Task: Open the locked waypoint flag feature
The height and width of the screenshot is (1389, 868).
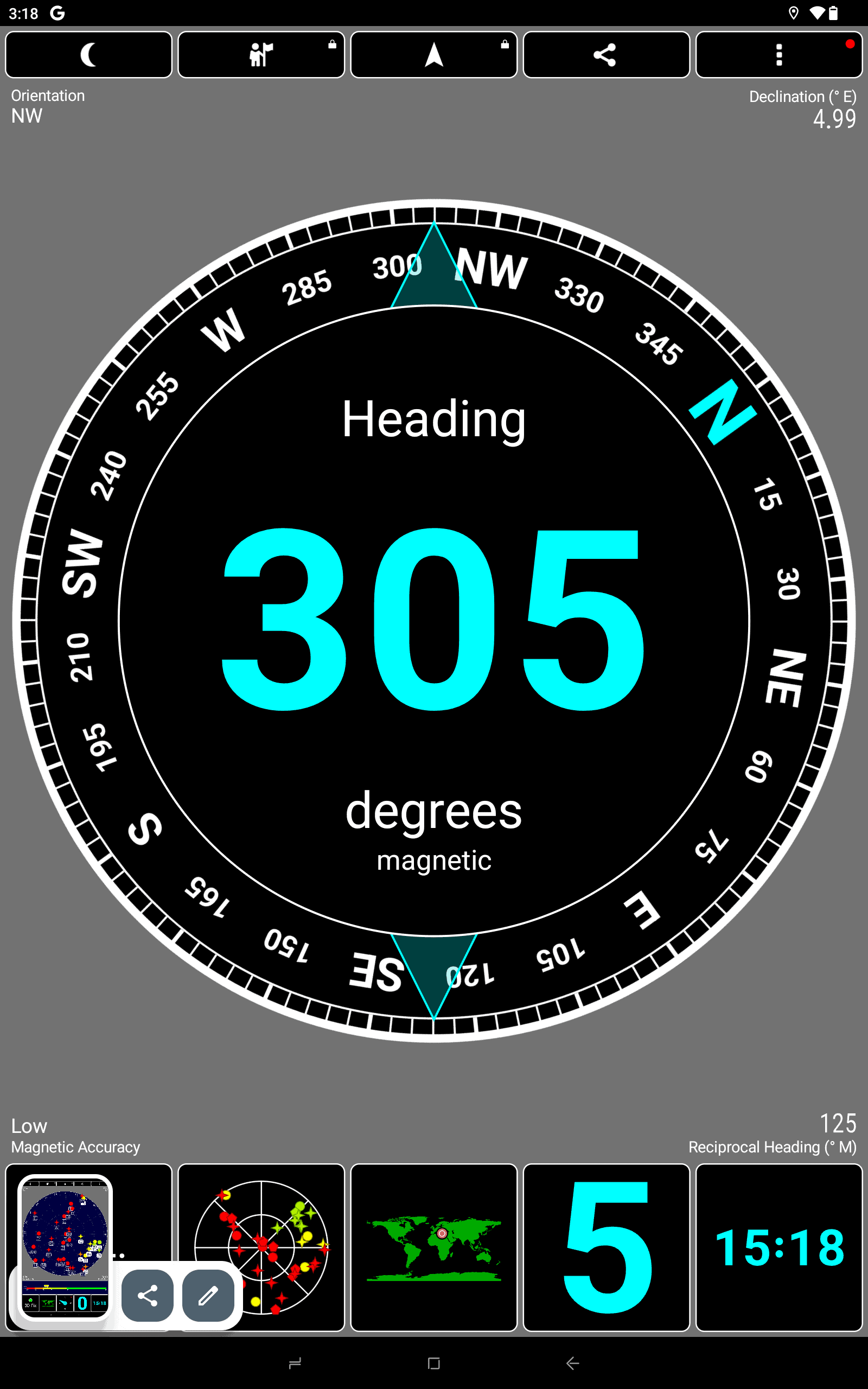Action: pyautogui.click(x=261, y=54)
